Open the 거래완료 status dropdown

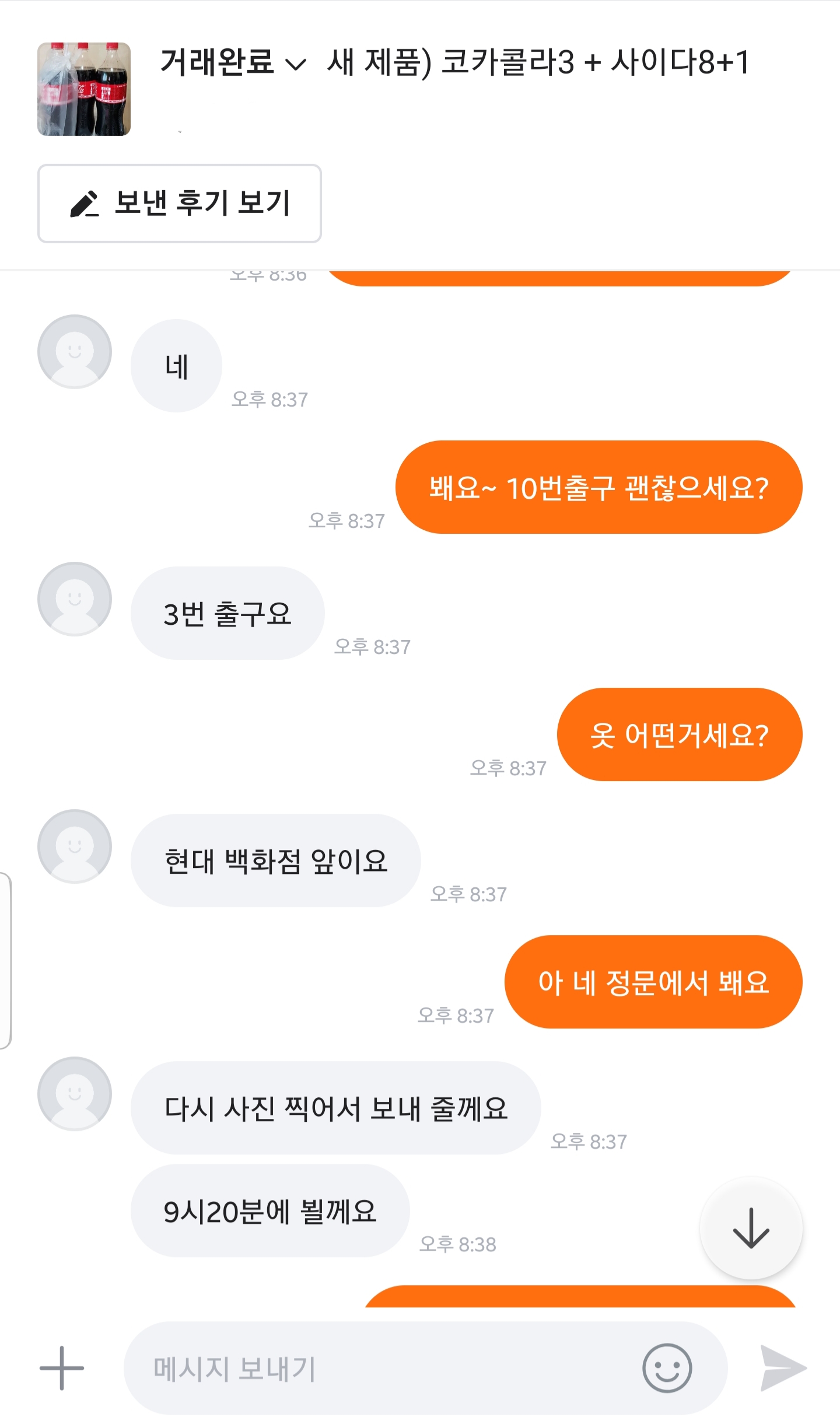(233, 62)
